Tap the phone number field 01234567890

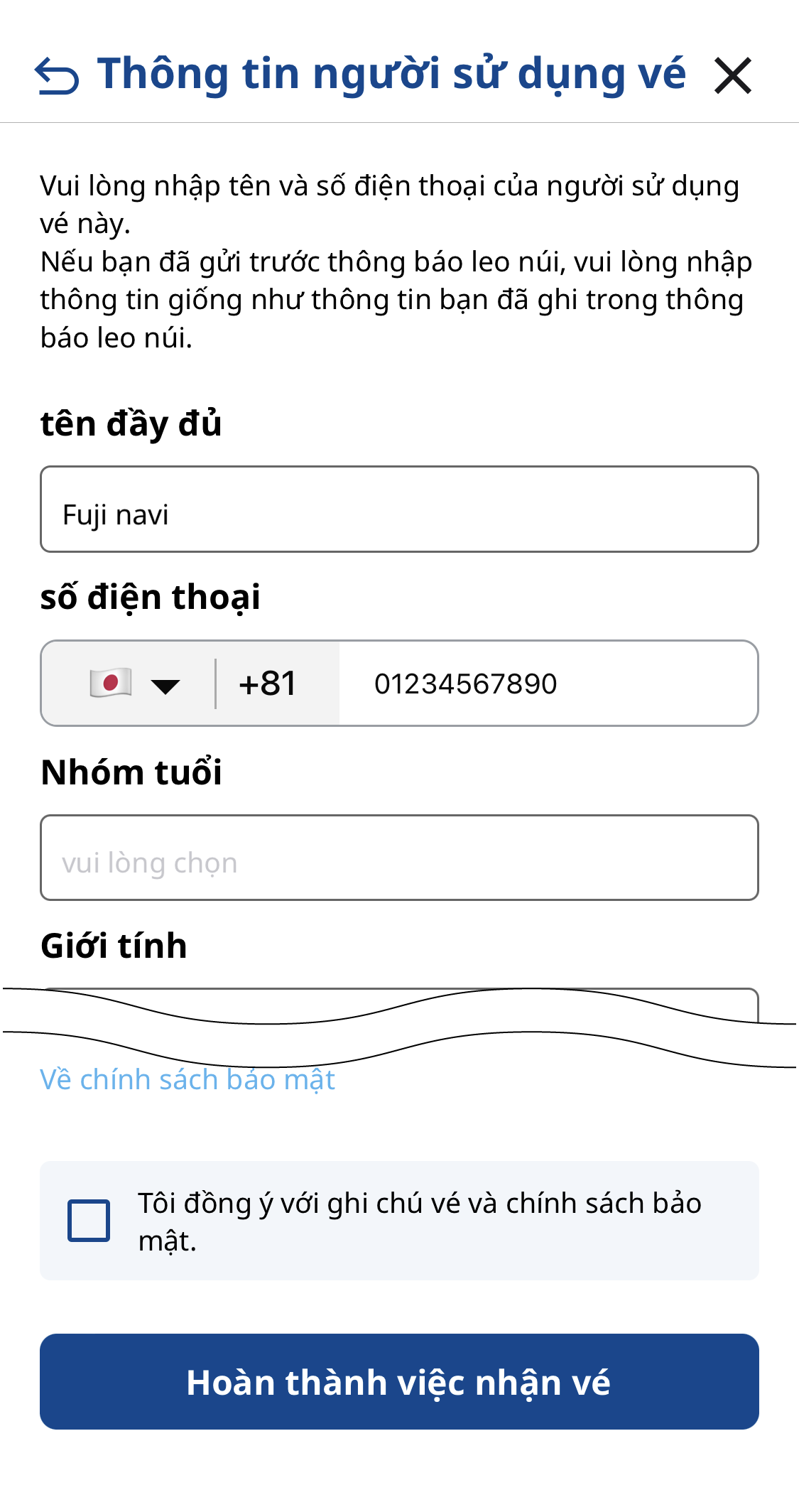(548, 684)
